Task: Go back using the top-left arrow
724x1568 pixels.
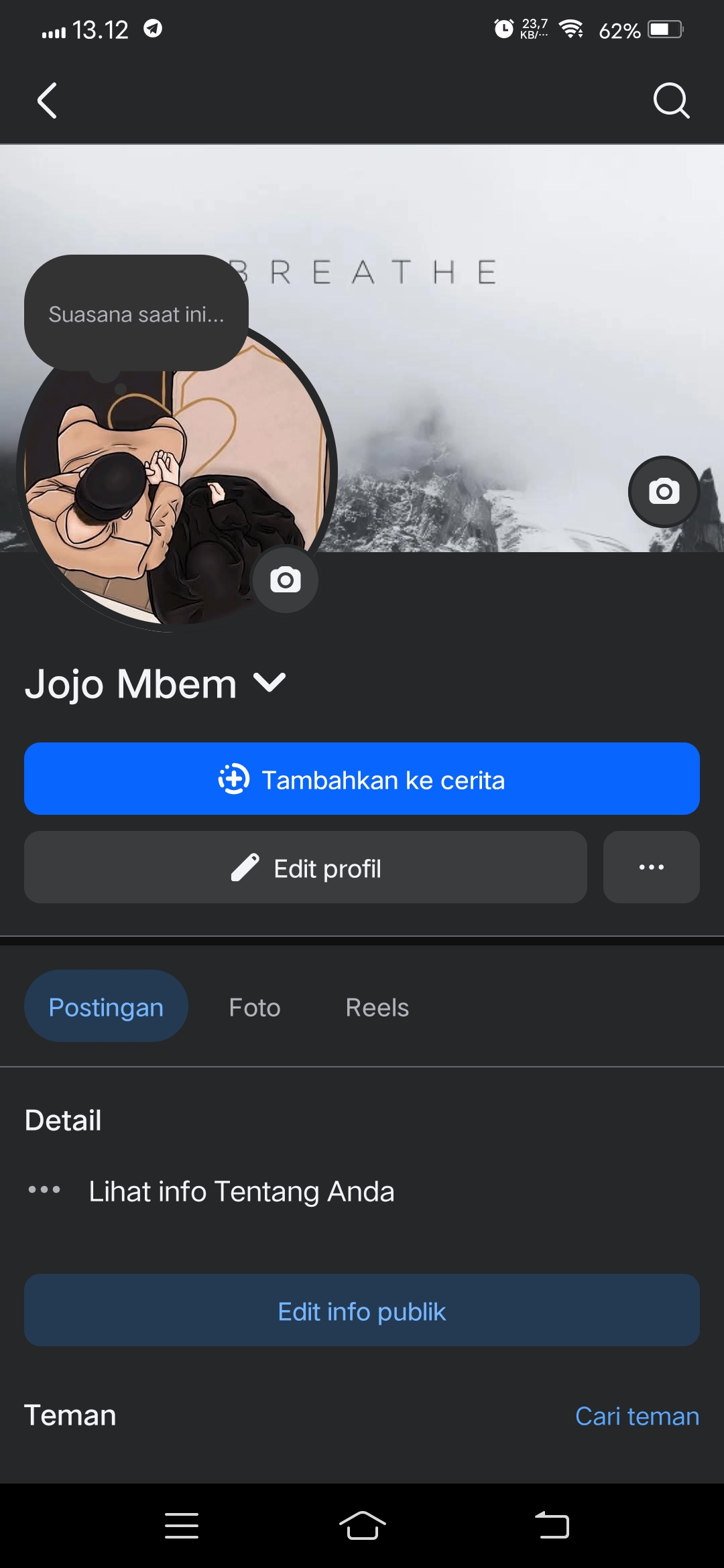Action: [x=47, y=101]
